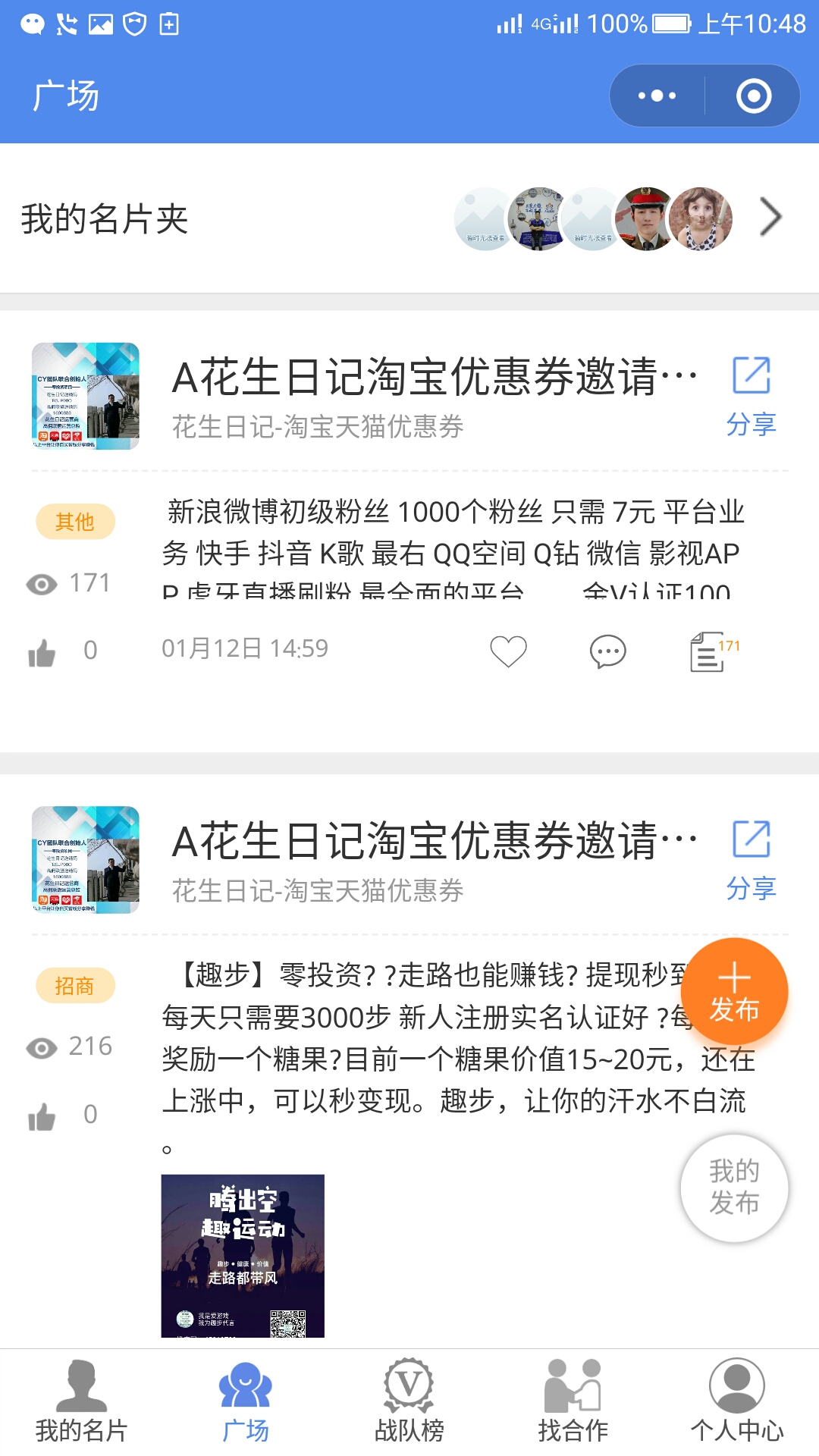Switch to 我的名片 tab
The image size is (819, 1456).
pyautogui.click(x=82, y=1401)
